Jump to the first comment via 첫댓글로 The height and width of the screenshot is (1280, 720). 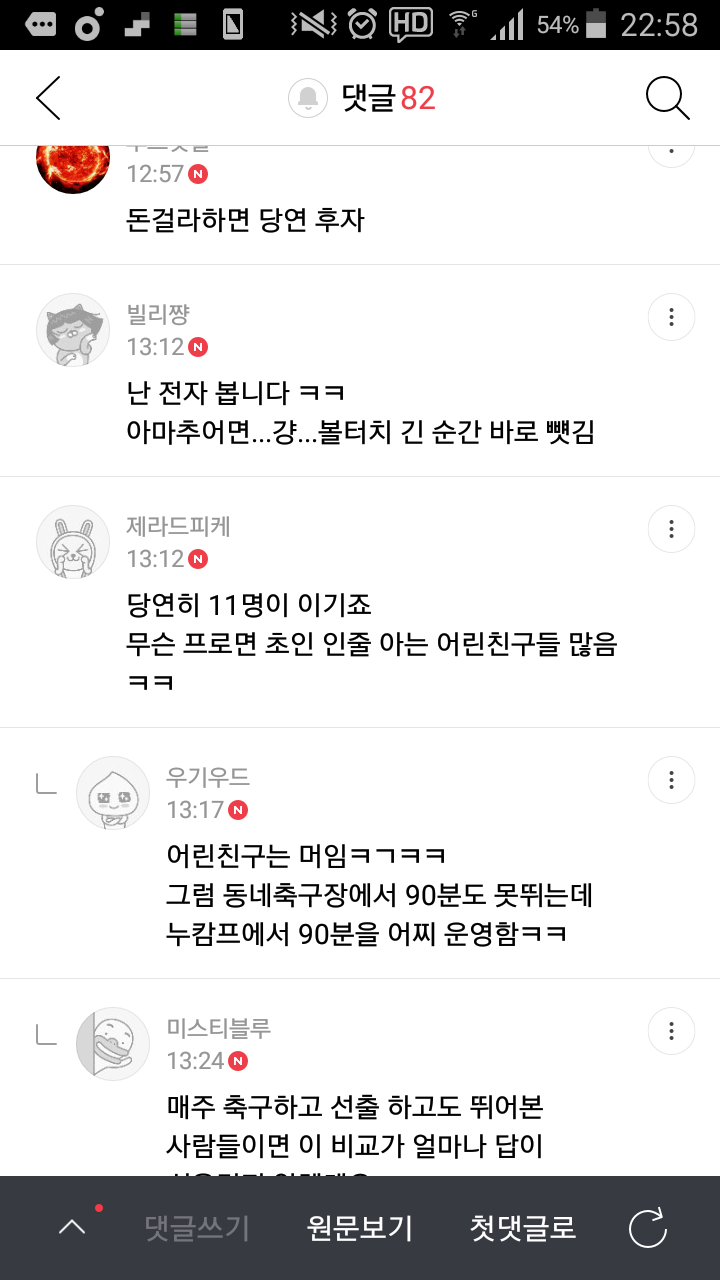523,1228
